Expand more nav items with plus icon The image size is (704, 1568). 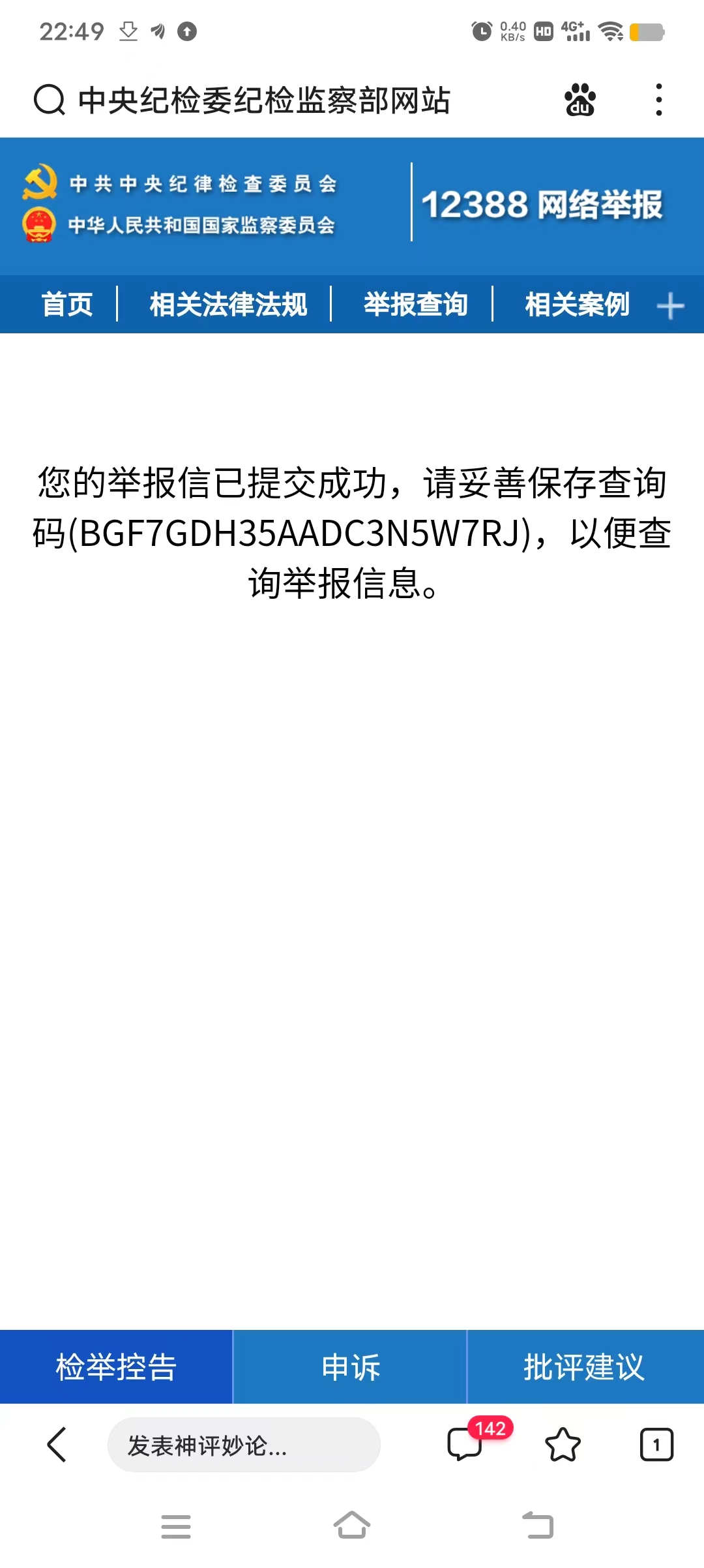tap(670, 306)
